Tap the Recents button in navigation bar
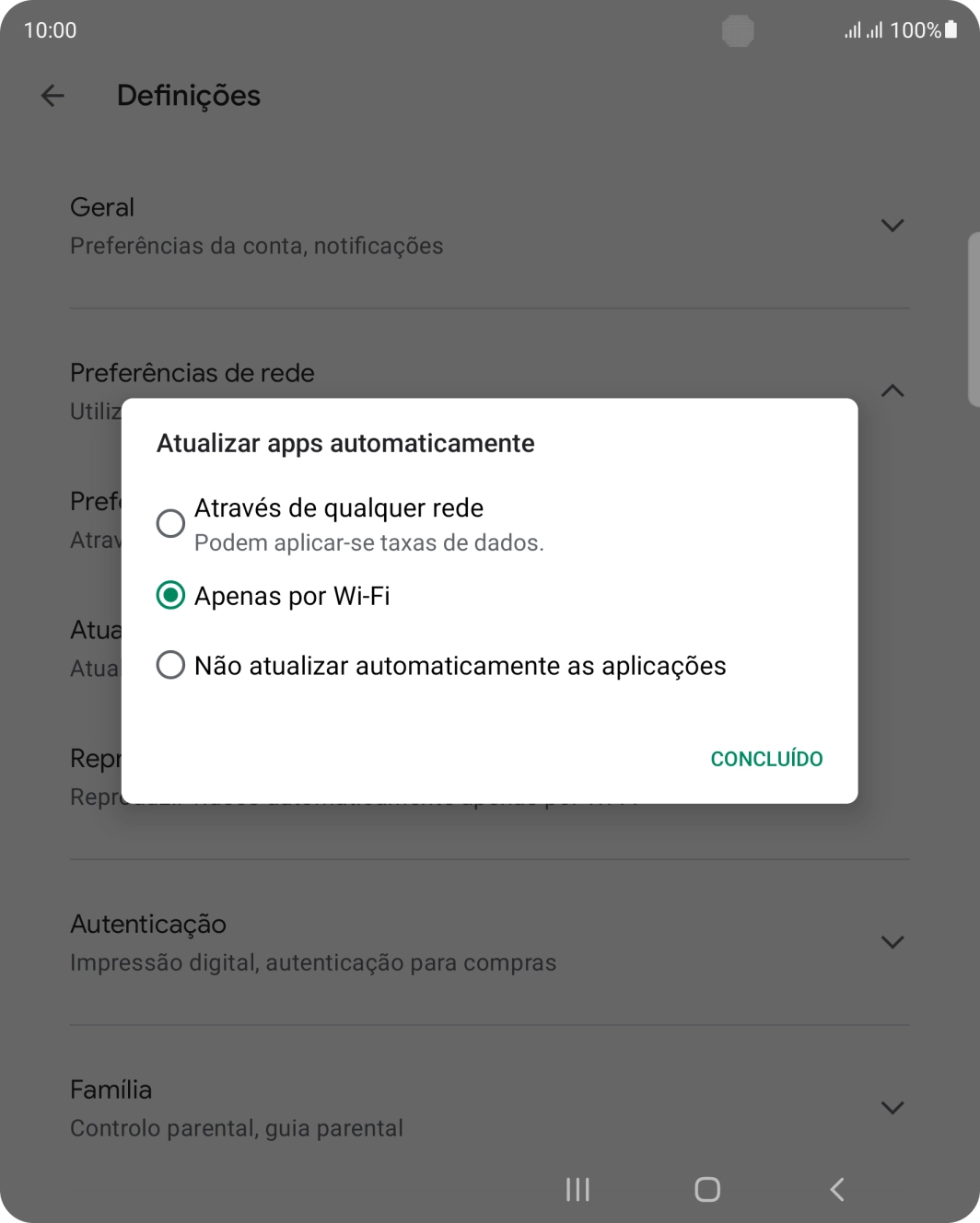Viewport: 980px width, 1223px height. coord(577,1189)
